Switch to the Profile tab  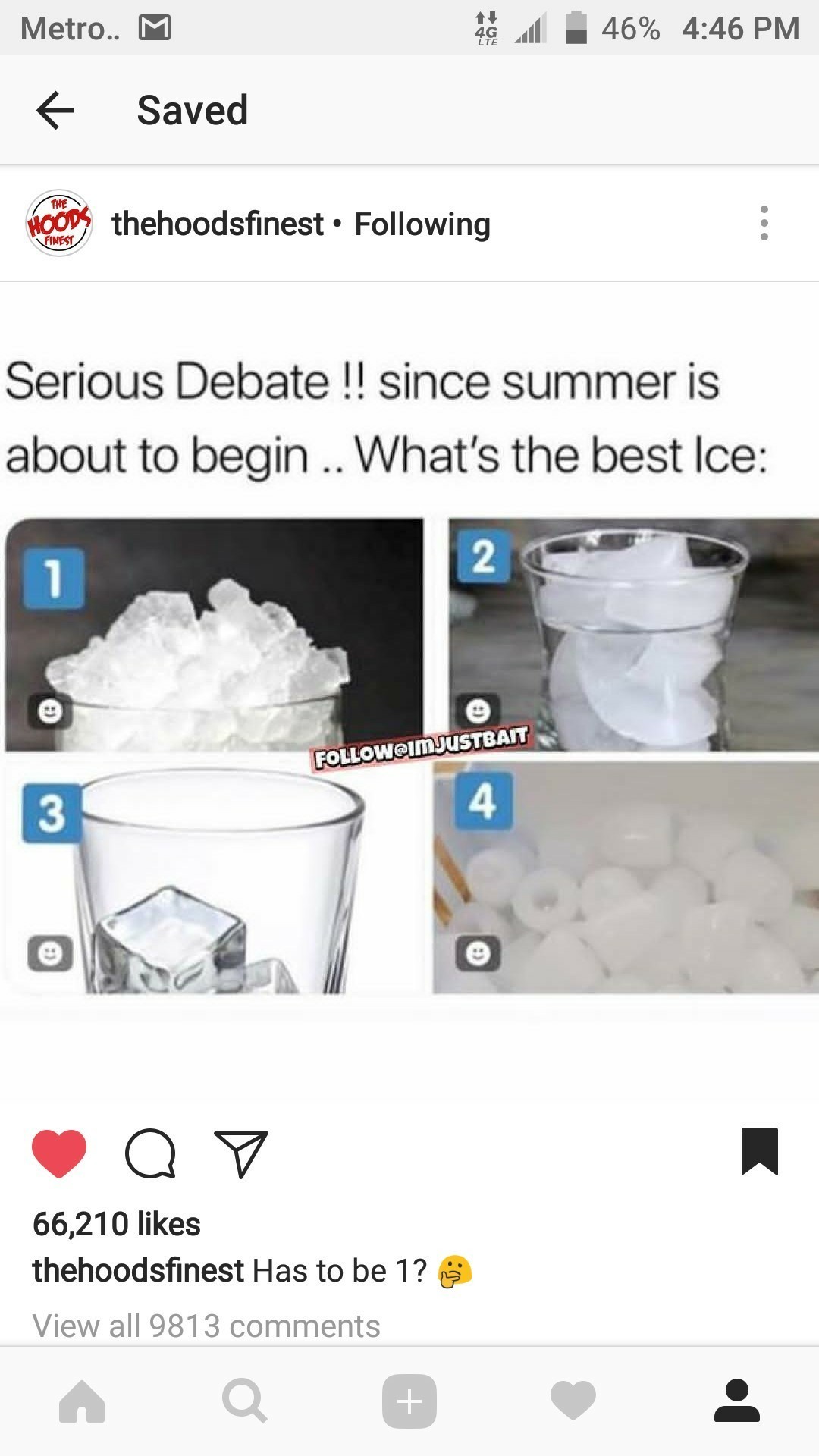737,1401
